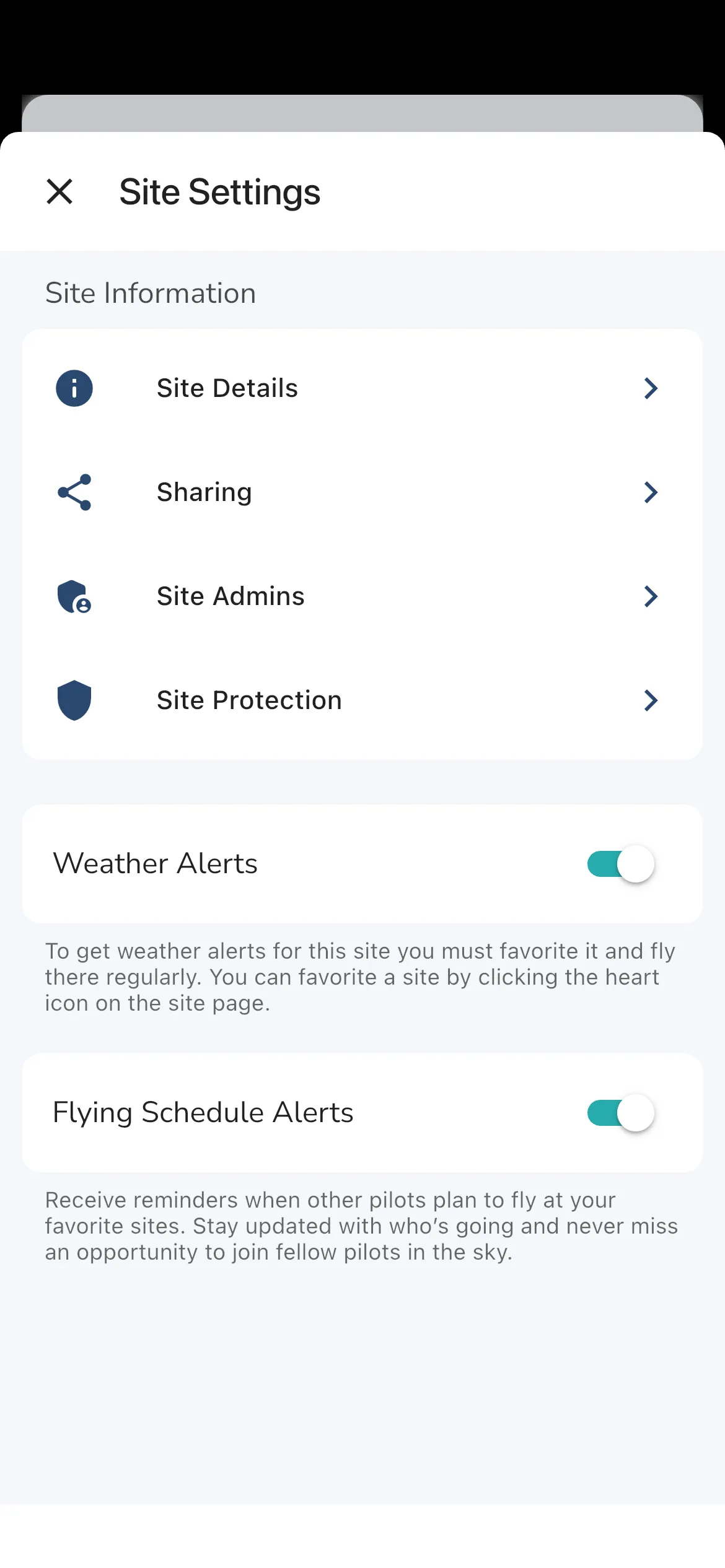
Task: Expand Site Protection using its arrow
Action: (x=651, y=700)
